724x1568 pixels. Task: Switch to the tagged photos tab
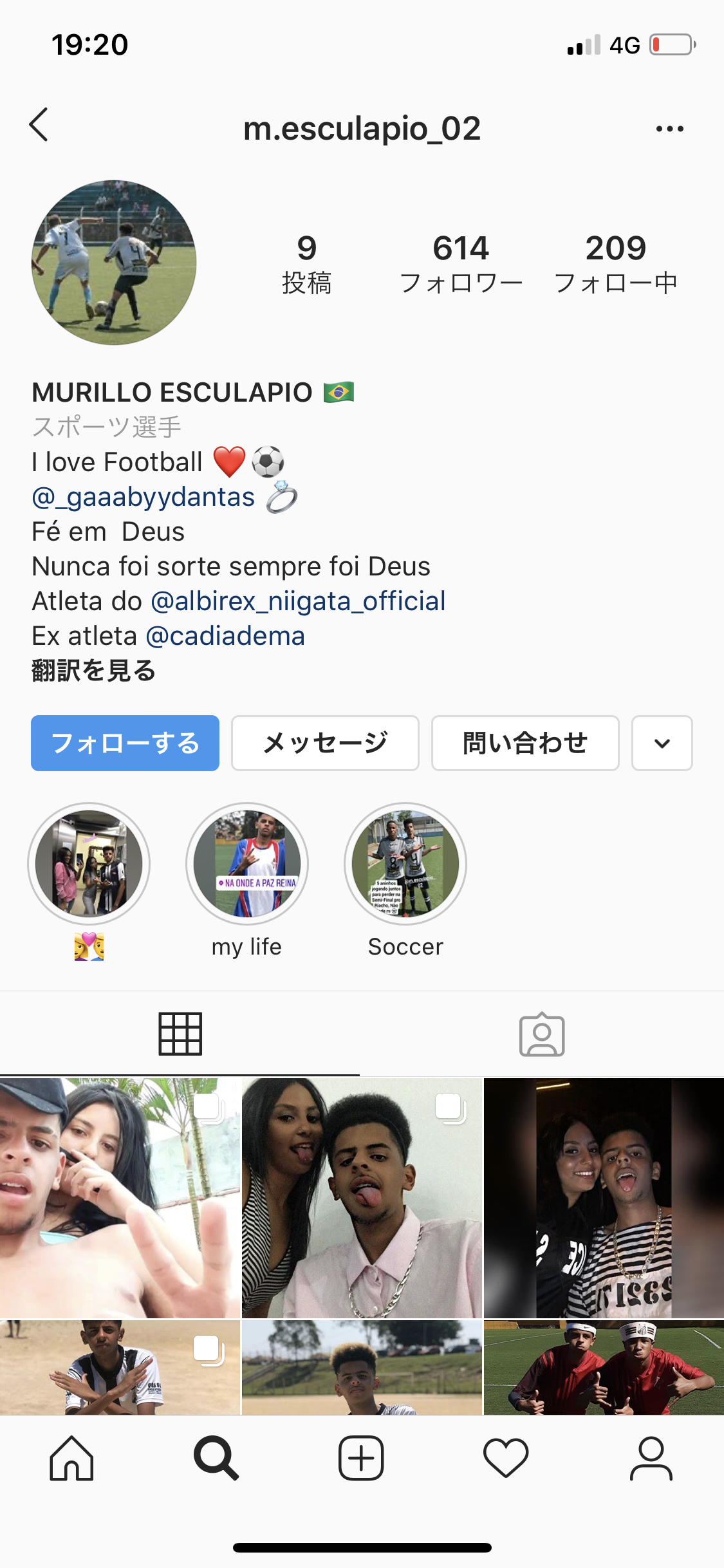[x=542, y=1034]
